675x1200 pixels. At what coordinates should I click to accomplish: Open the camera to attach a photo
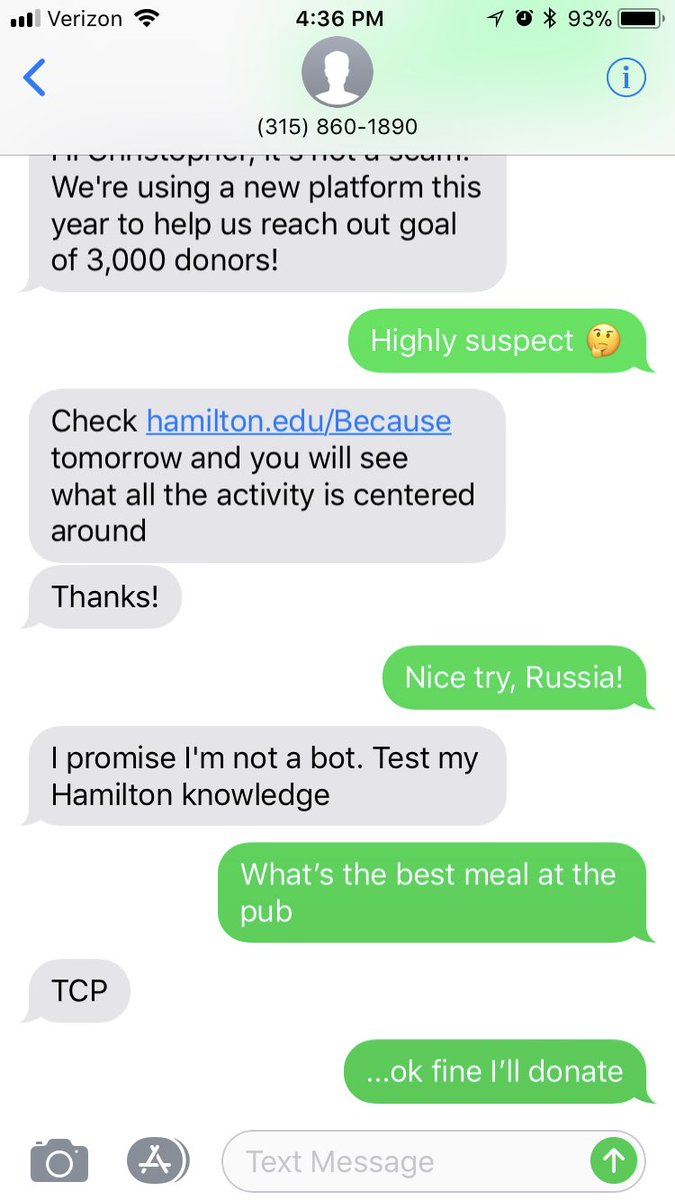click(x=60, y=1160)
